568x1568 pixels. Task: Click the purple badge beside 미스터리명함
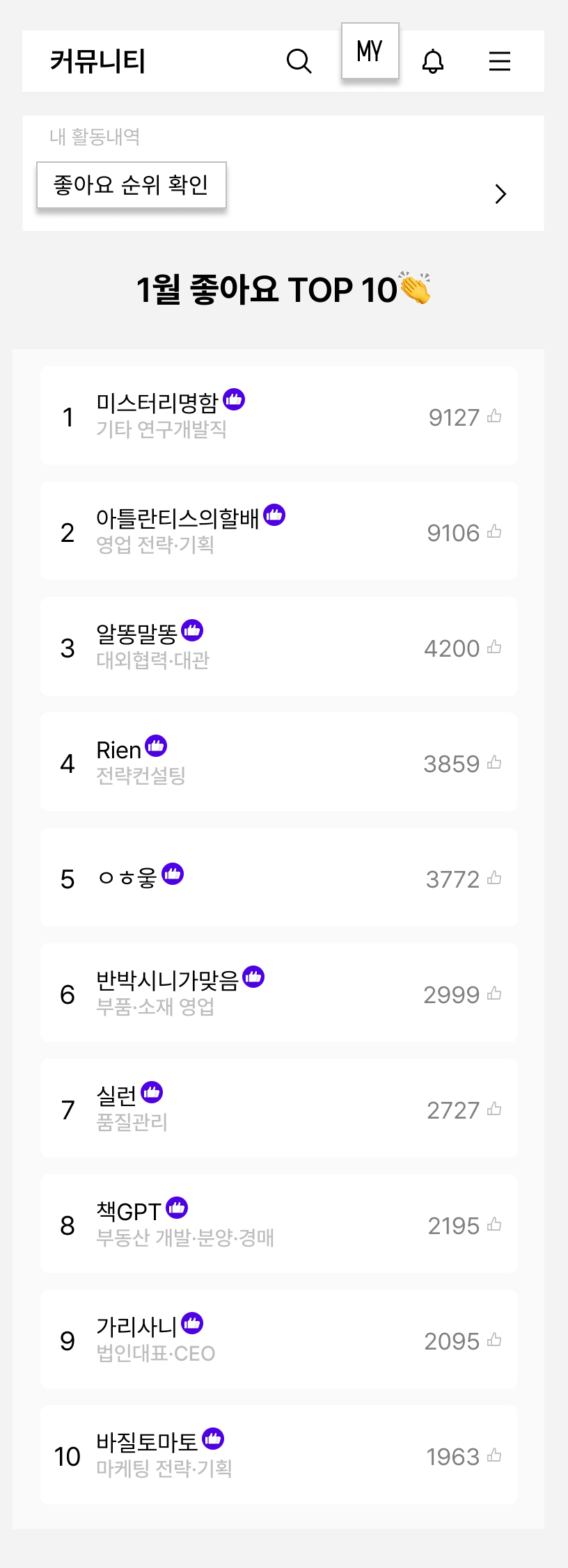pyautogui.click(x=235, y=399)
